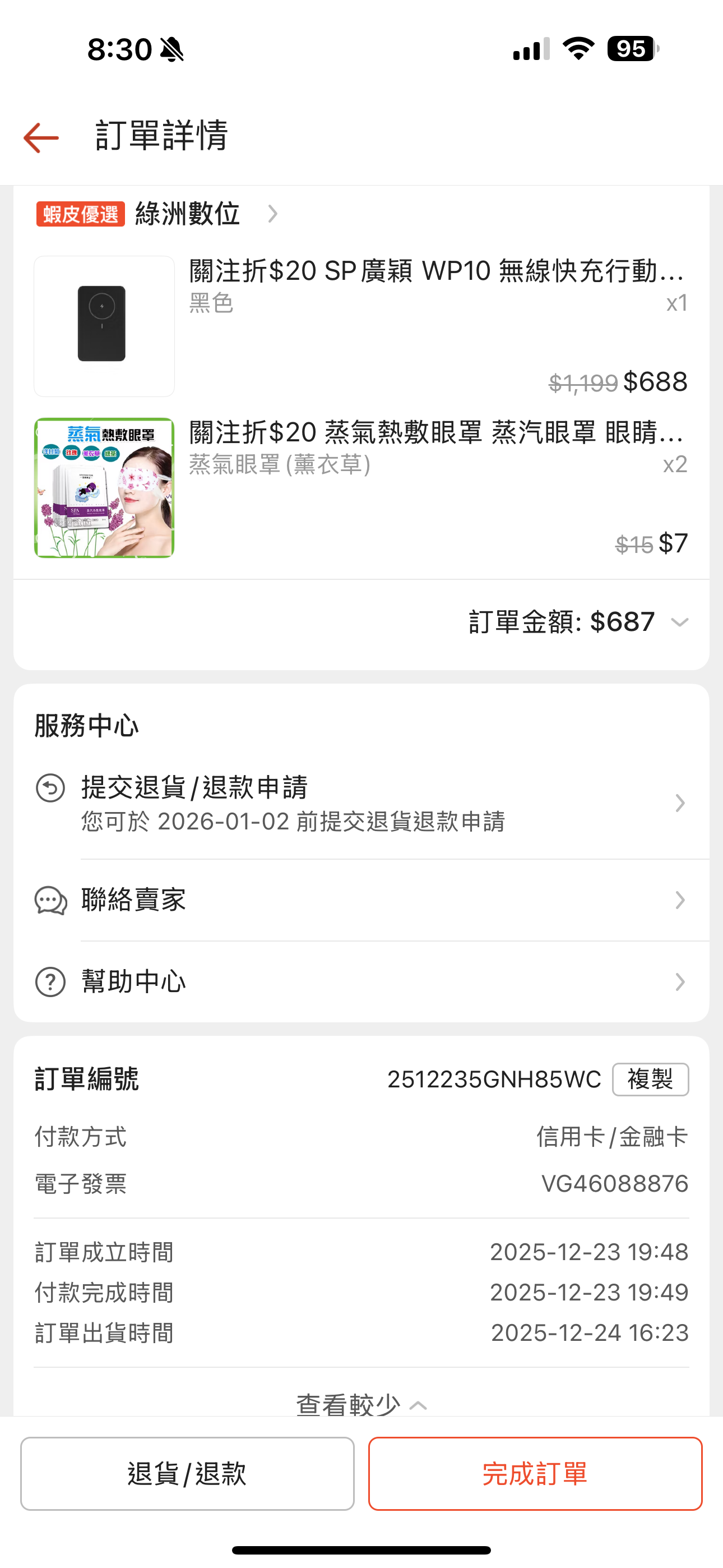
Task: Collapse details with 查看較少
Action: click(360, 1404)
